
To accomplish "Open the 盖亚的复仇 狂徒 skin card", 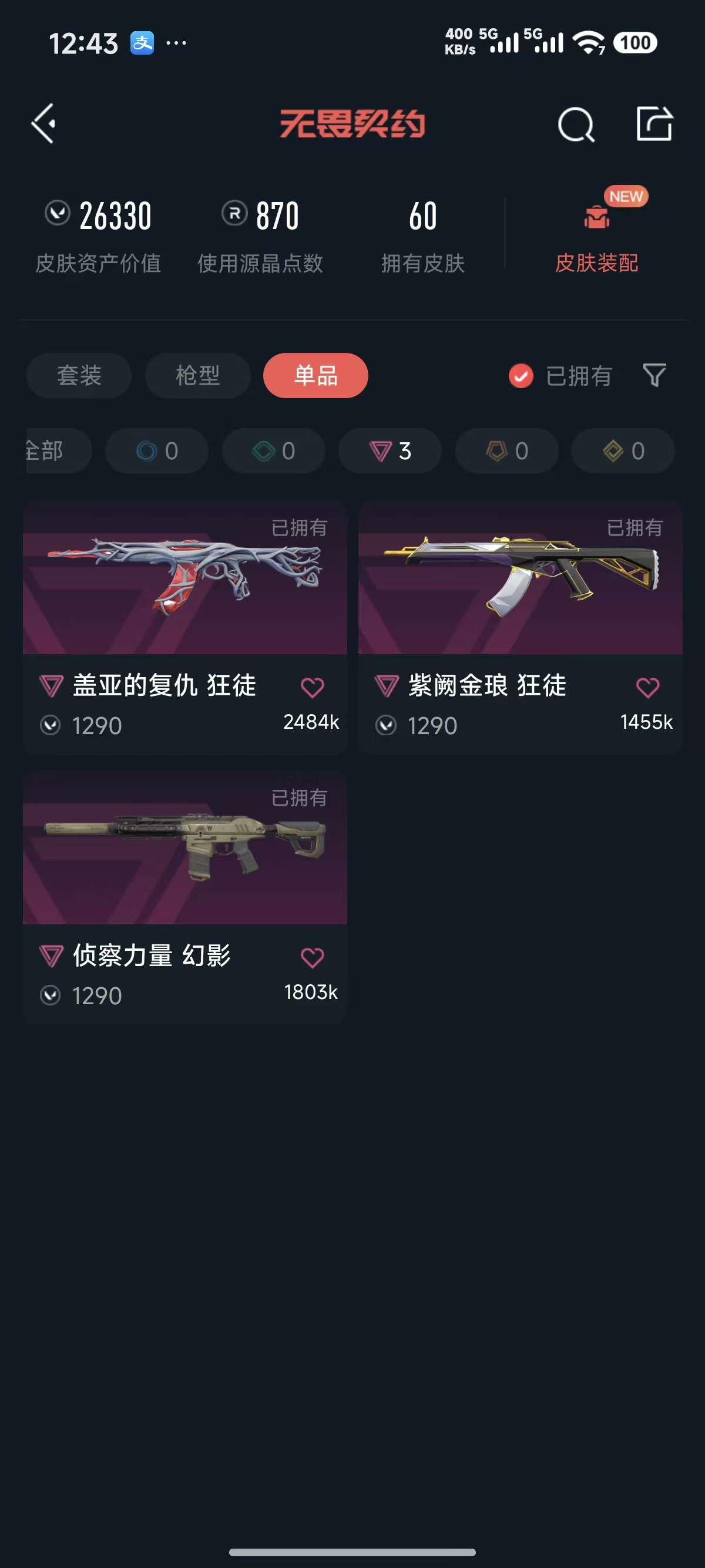I will point(185,580).
